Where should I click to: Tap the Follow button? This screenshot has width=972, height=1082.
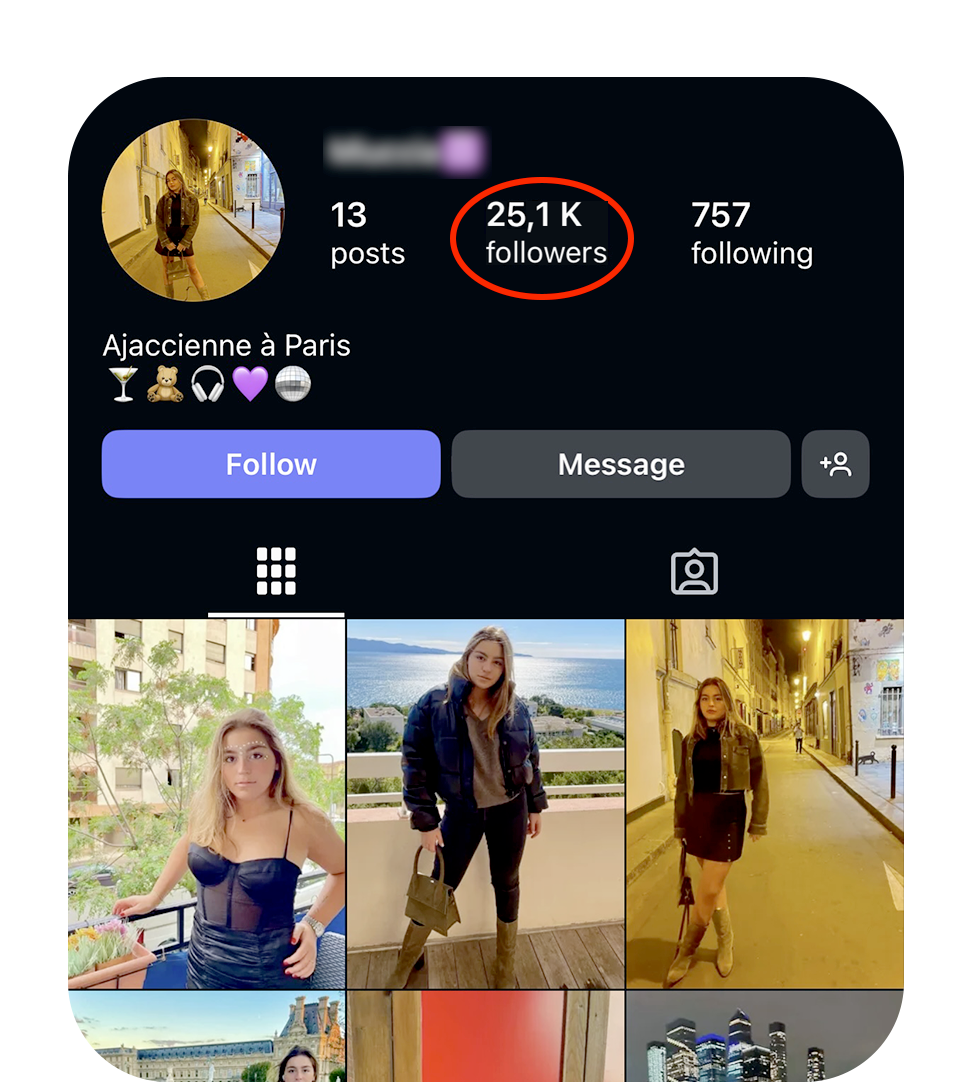click(x=270, y=464)
